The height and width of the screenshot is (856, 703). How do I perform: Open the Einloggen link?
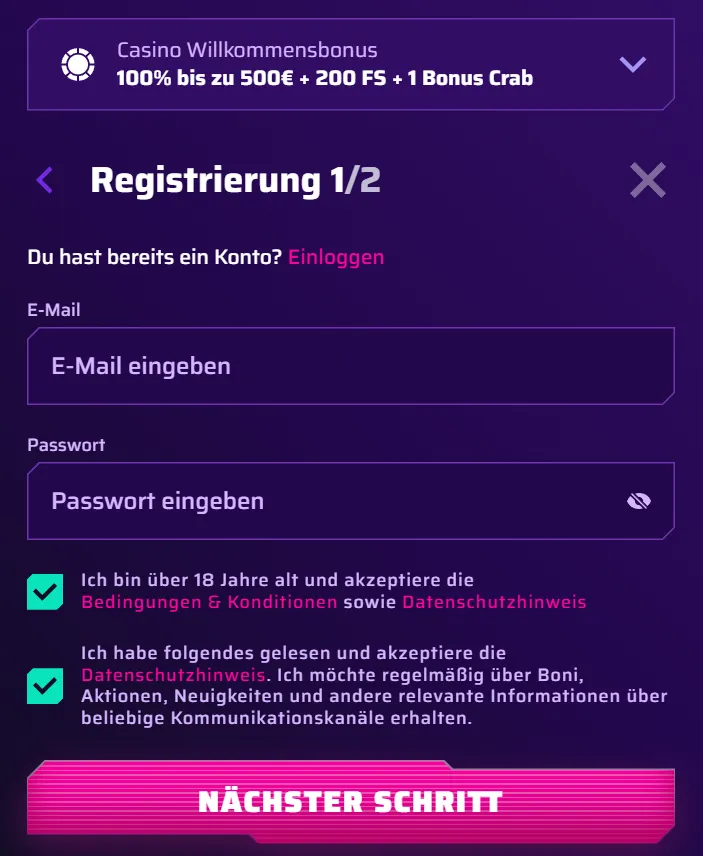336,257
